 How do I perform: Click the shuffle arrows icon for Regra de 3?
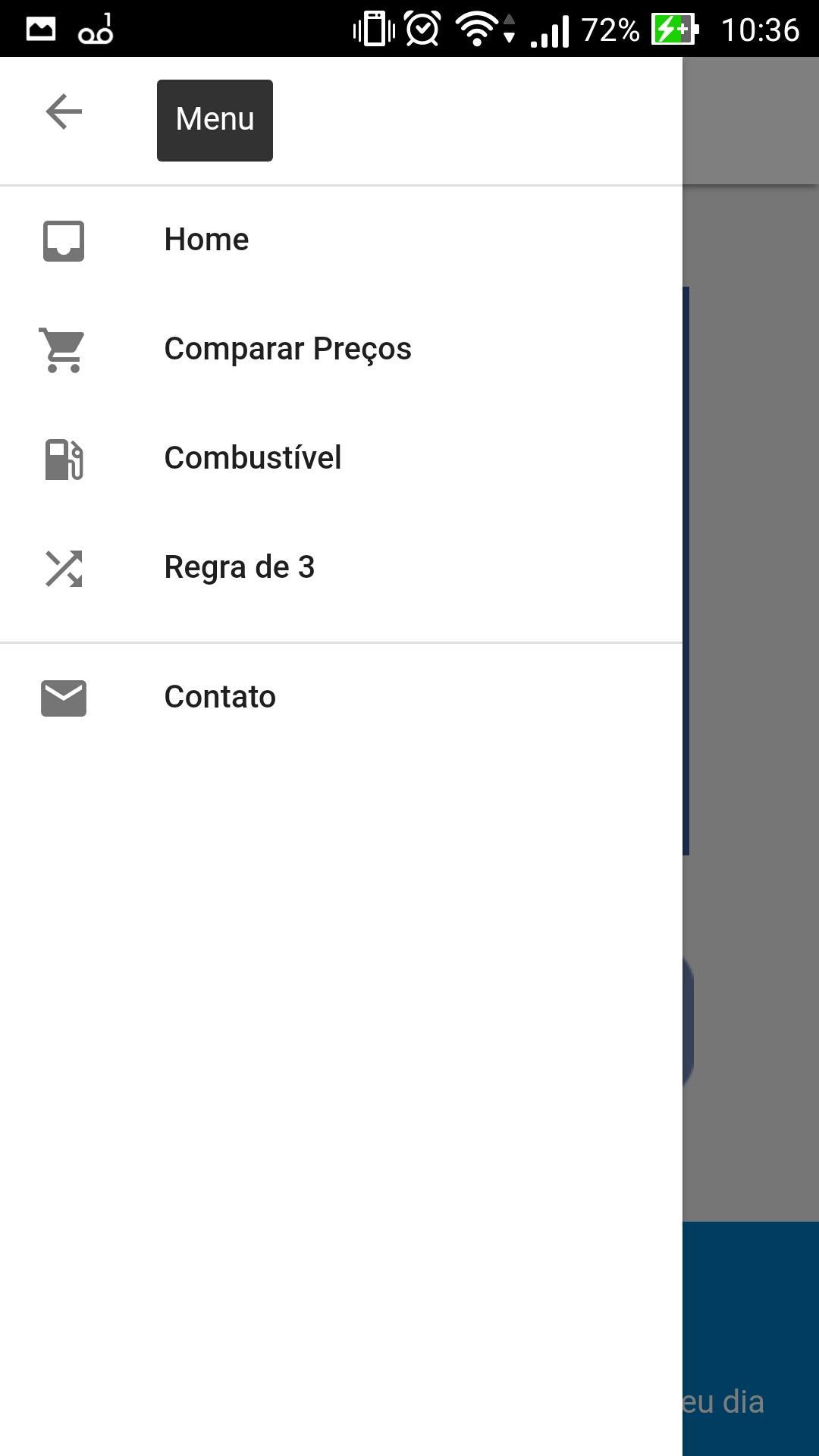(63, 568)
